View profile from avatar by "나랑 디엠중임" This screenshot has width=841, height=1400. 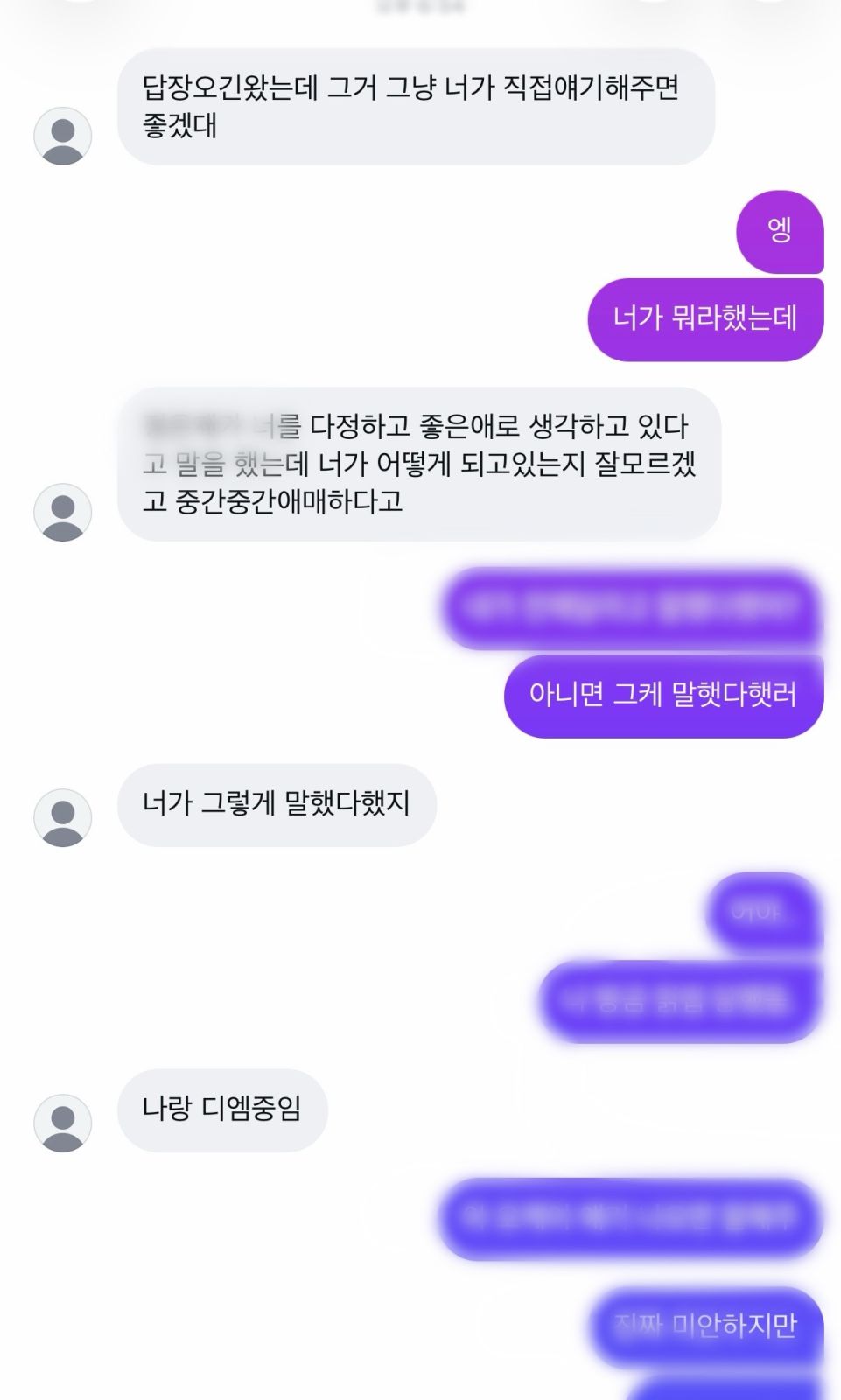pyautogui.click(x=62, y=1123)
